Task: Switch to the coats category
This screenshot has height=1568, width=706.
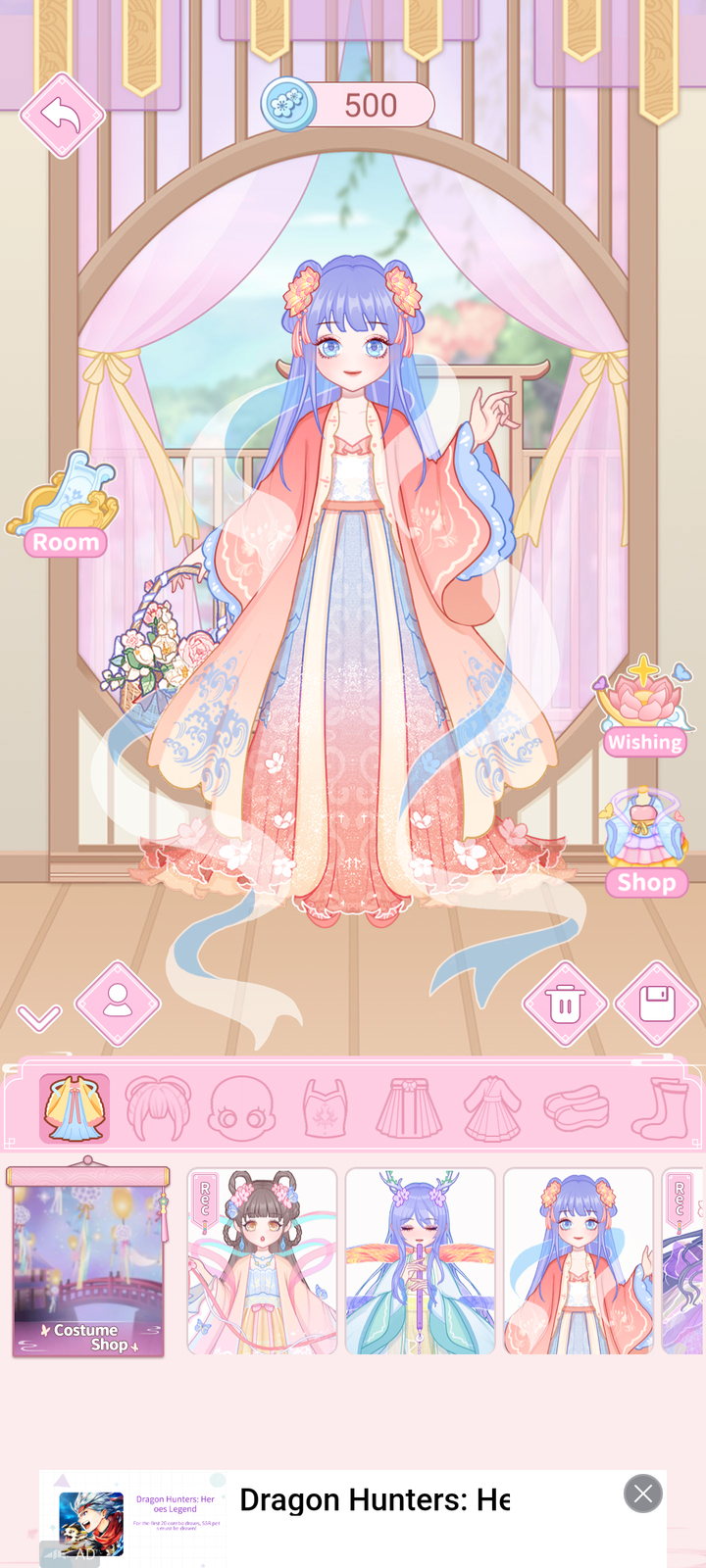Action: pos(492,1108)
